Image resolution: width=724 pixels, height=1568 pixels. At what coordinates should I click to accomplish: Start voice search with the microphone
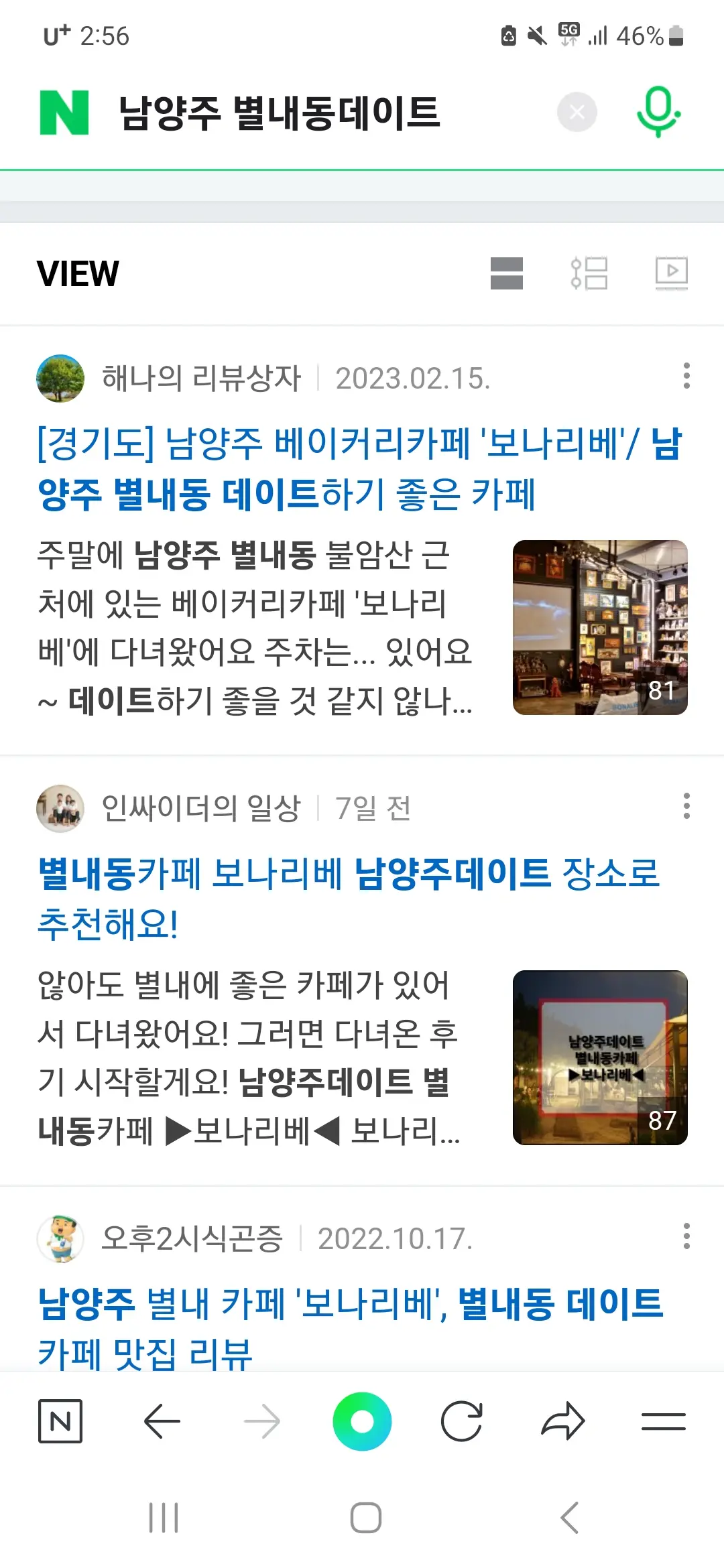[x=658, y=113]
